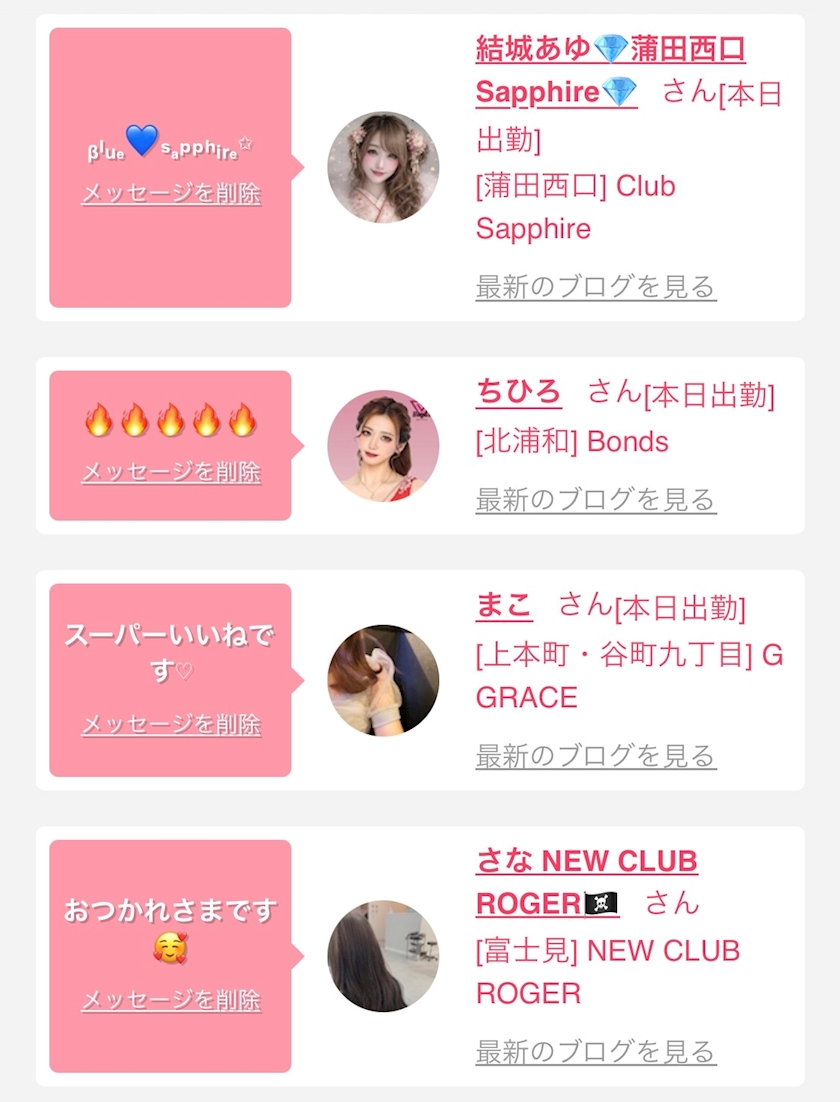Tap 結城あゆ's profile photo
This screenshot has height=1102, width=840.
point(383,167)
